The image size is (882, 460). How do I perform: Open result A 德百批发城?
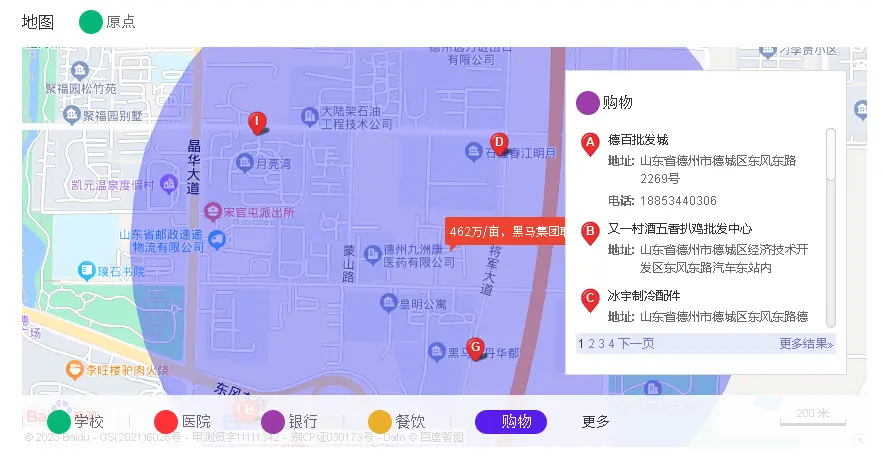click(638, 140)
